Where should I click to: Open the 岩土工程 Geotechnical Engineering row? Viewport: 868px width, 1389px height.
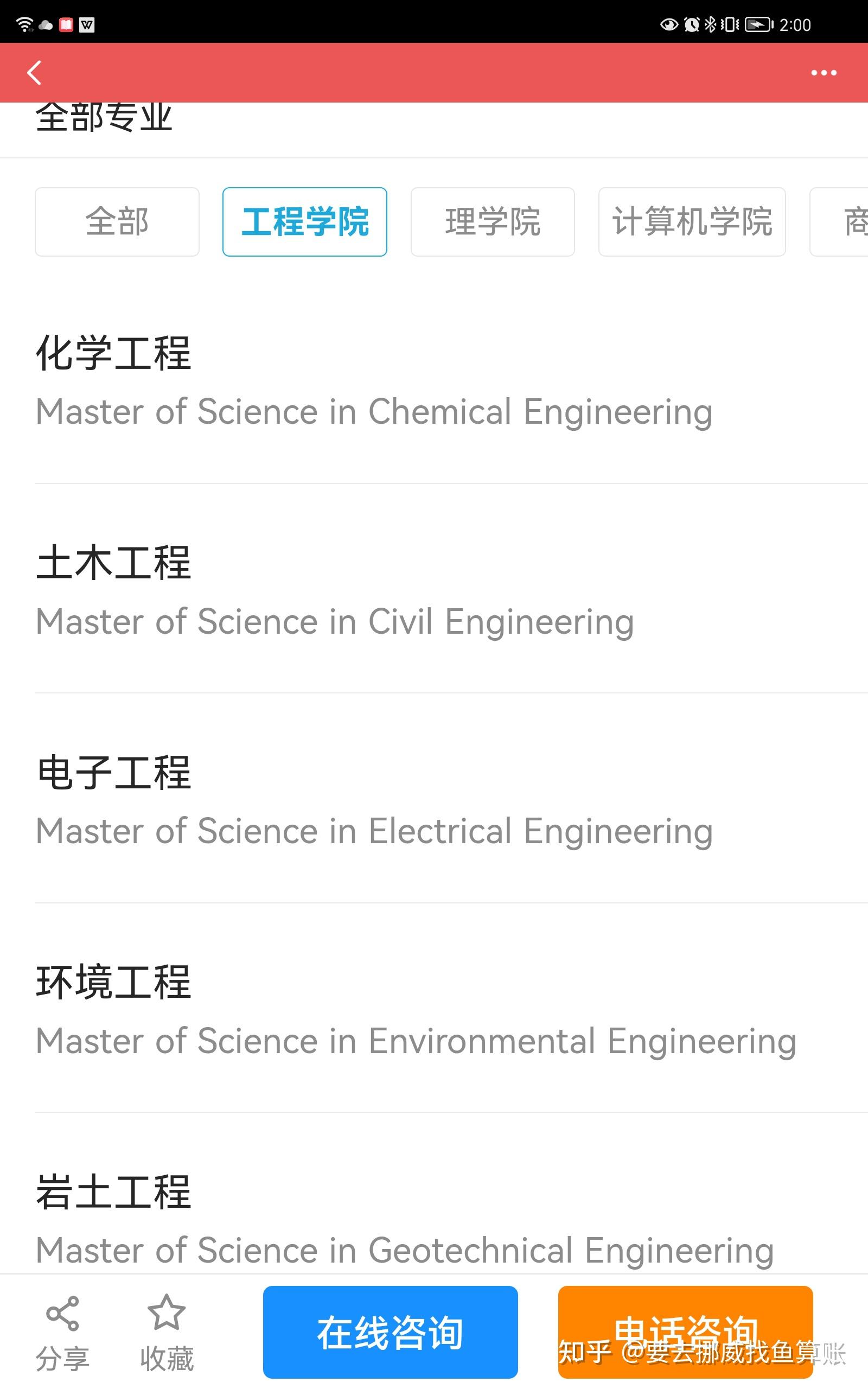coord(434,1194)
